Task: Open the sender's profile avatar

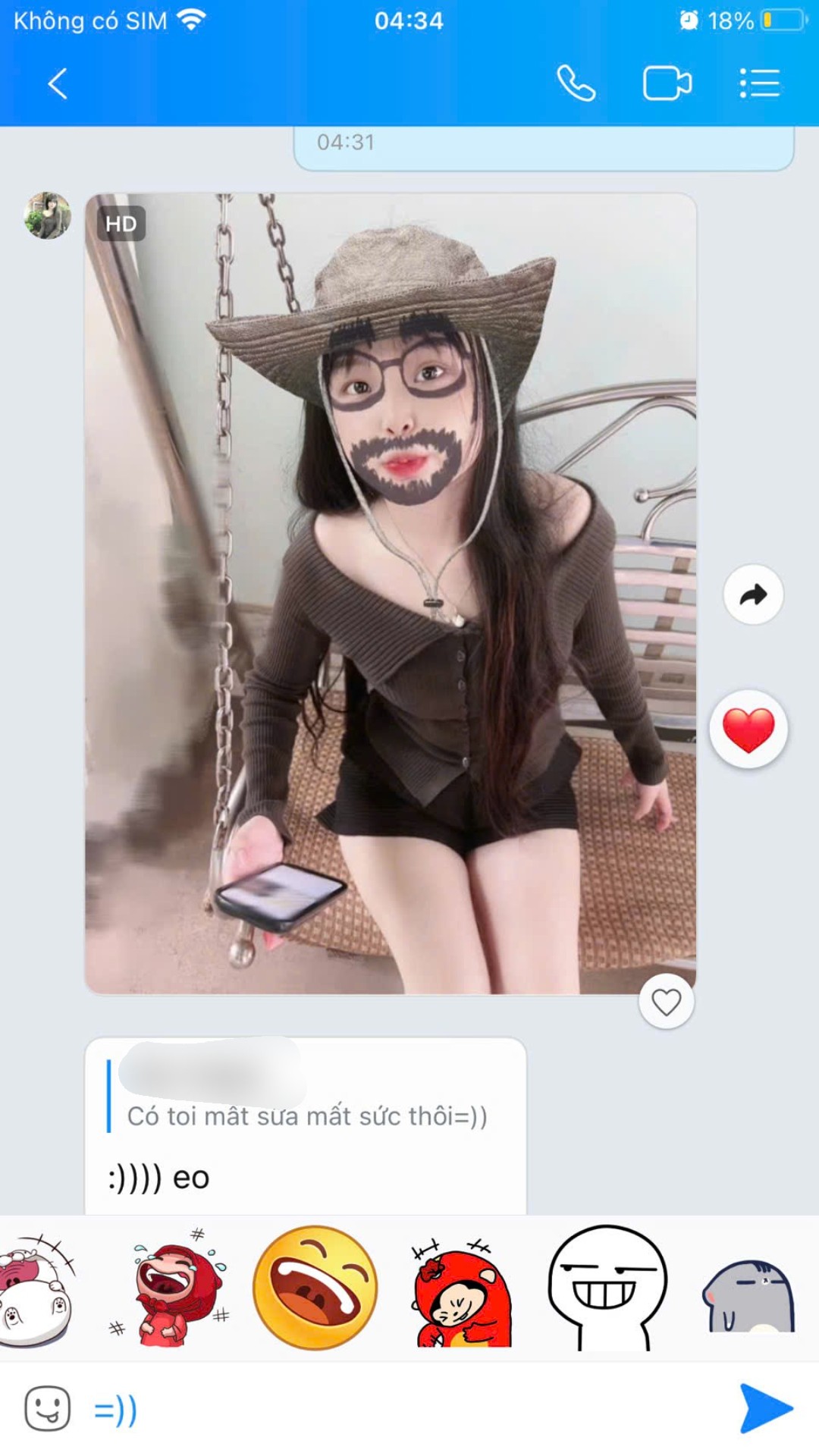Action: (48, 215)
